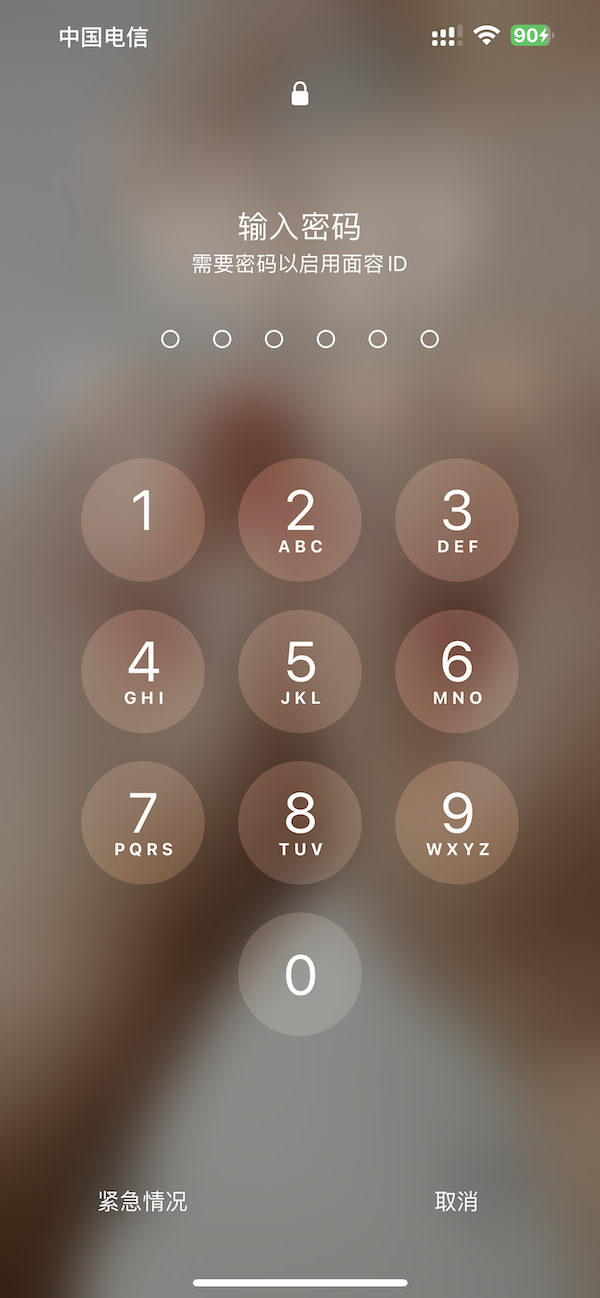Tap the 0 key

pos(300,974)
